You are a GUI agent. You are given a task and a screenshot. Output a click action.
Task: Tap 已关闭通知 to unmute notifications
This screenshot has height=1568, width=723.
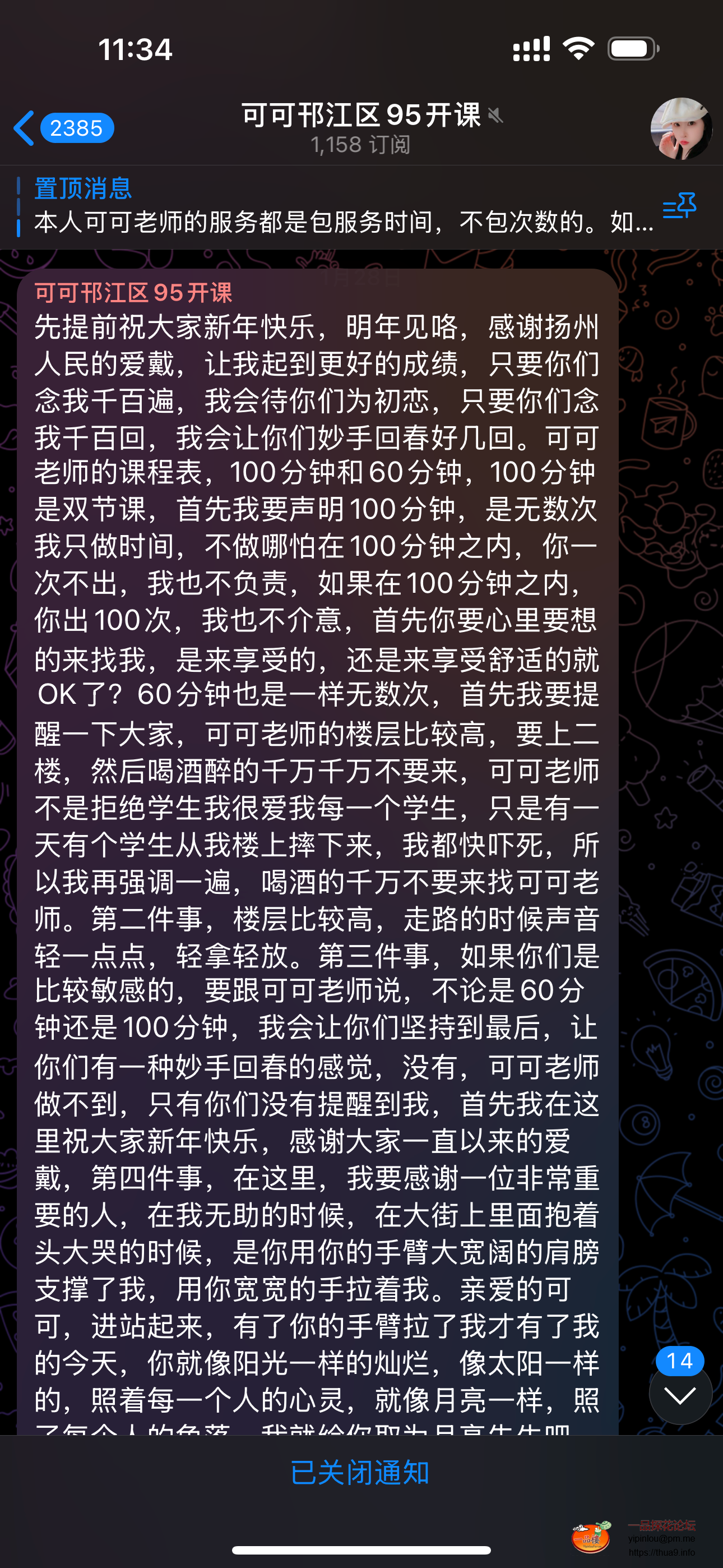click(x=360, y=1473)
